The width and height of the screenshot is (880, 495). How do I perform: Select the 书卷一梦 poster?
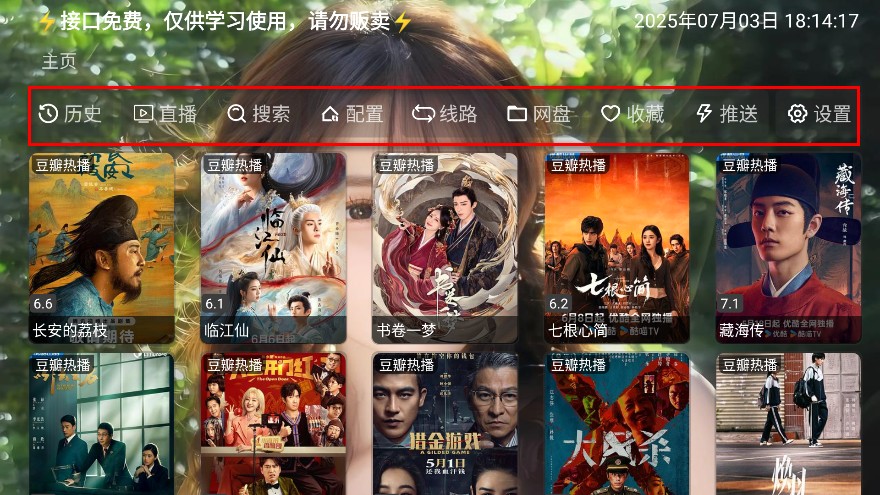[x=445, y=248]
